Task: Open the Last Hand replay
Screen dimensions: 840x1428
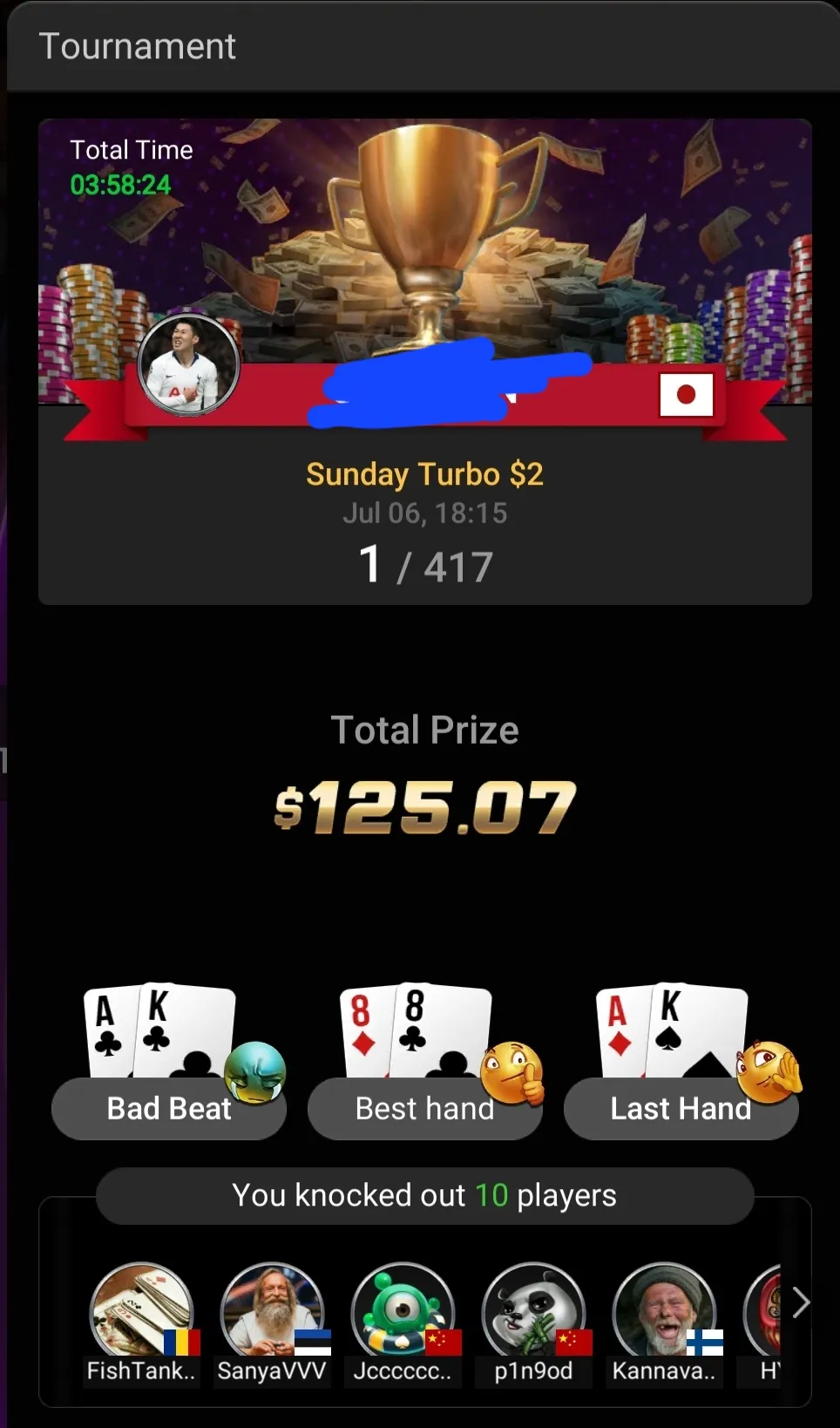Action: pos(681,1107)
